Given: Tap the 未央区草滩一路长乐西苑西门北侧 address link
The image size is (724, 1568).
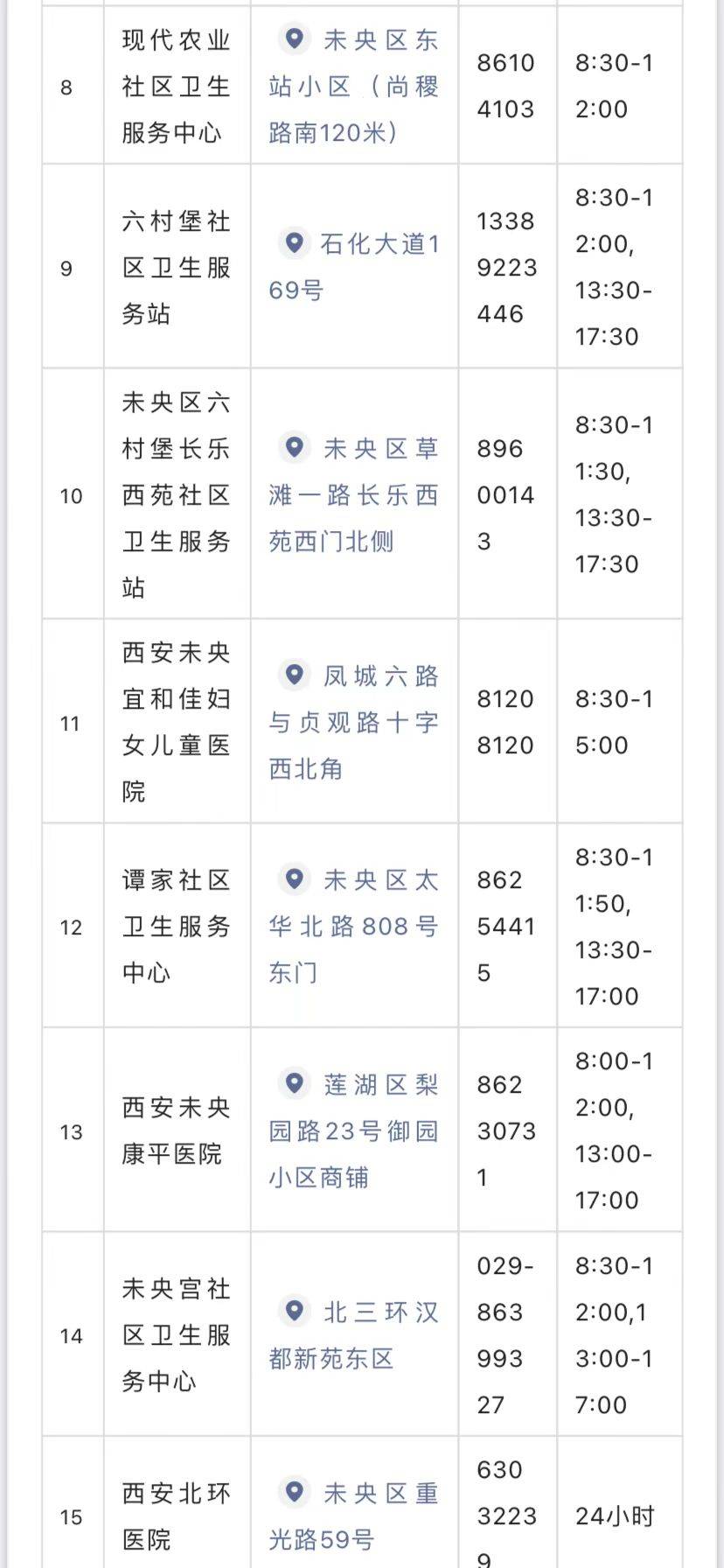Looking at the screenshot, I should pos(354,494).
